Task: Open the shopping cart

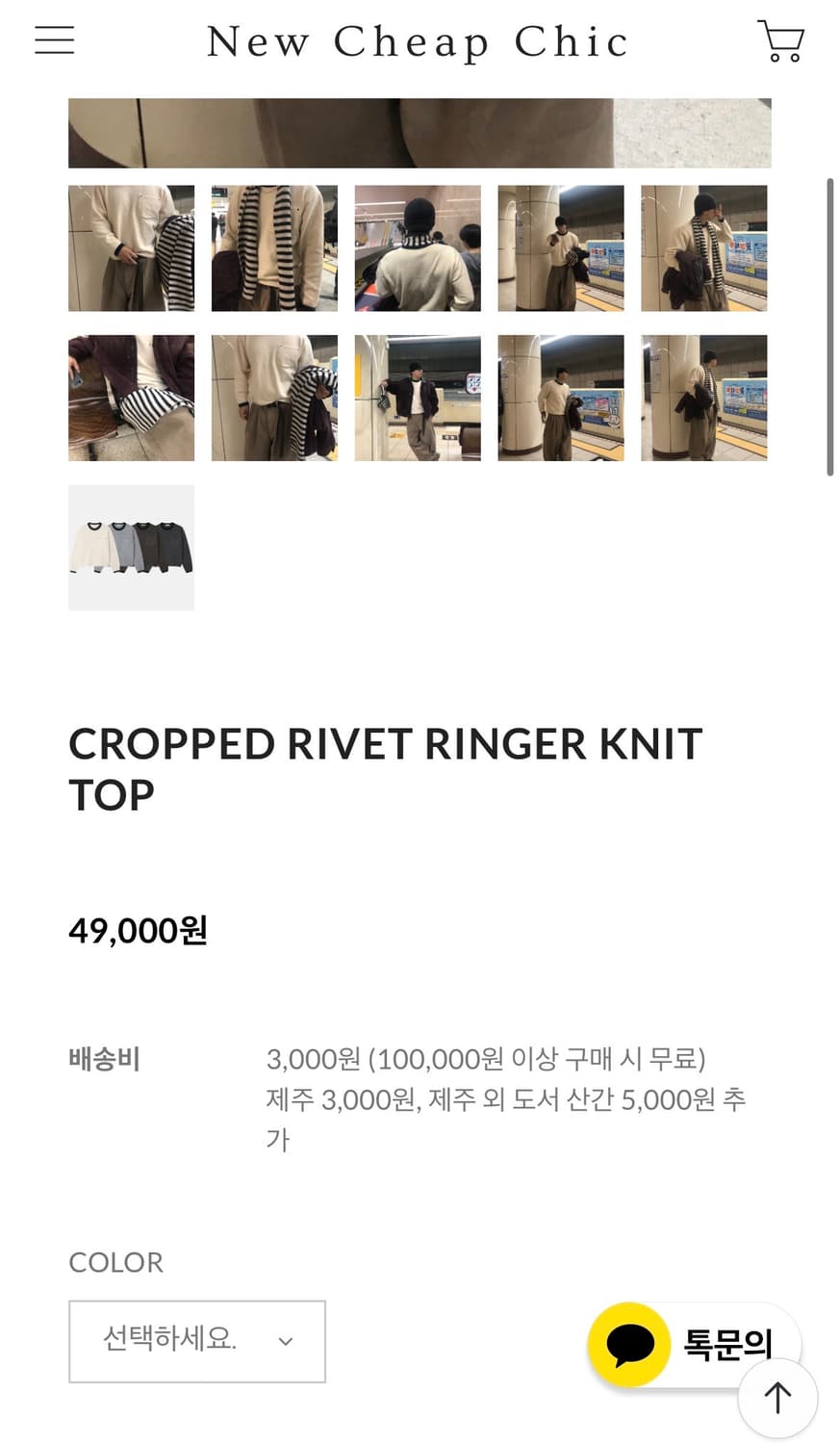Action: pos(780,40)
